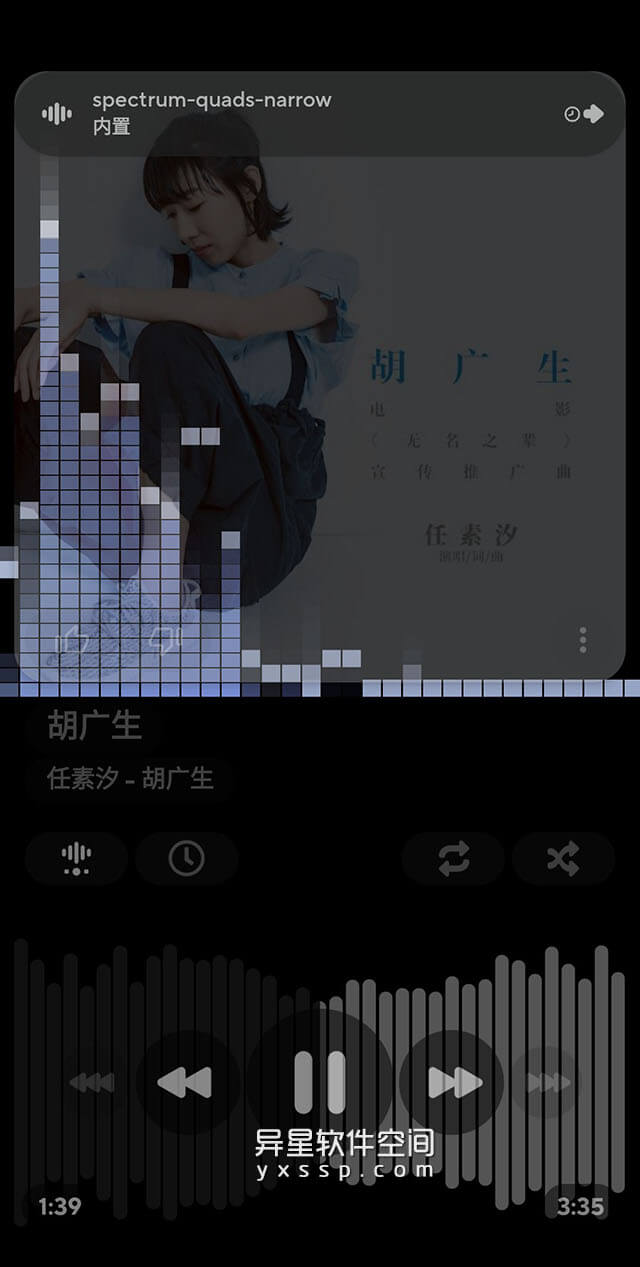Image resolution: width=640 pixels, height=1267 pixels.
Task: Tap the song title 胡广生
Action: tap(95, 726)
